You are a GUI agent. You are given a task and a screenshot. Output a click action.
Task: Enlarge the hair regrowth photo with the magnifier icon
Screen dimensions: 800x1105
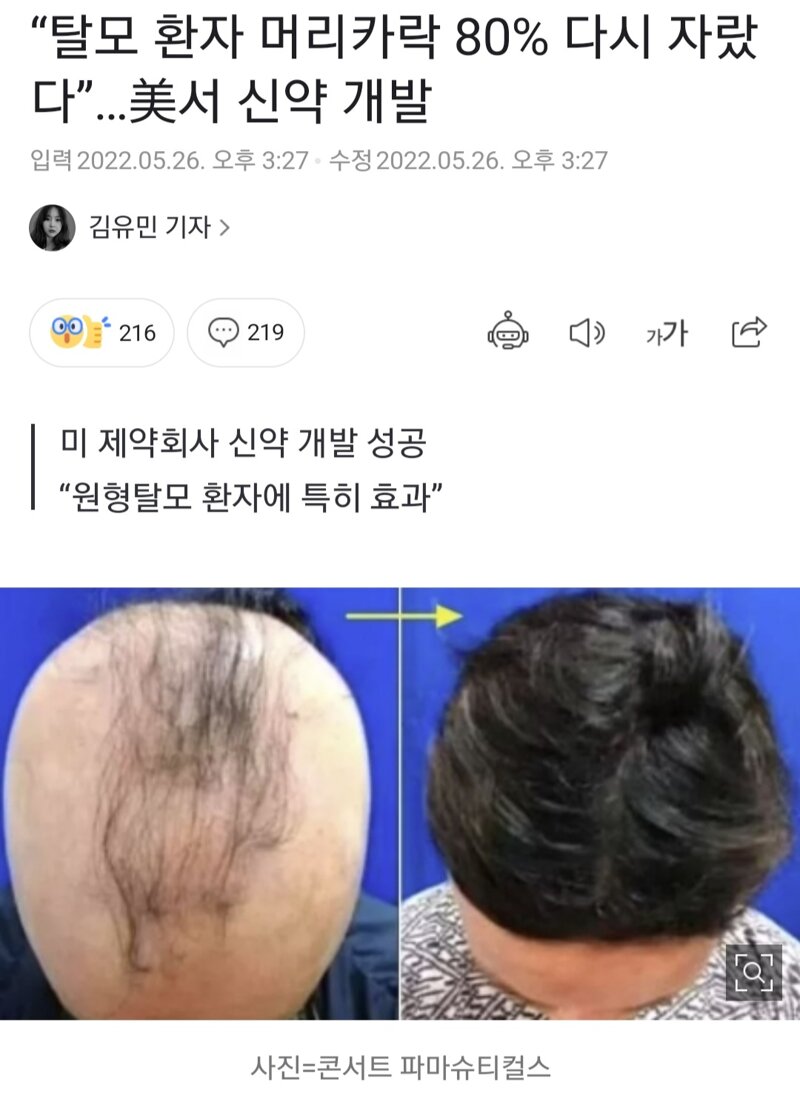point(754,972)
